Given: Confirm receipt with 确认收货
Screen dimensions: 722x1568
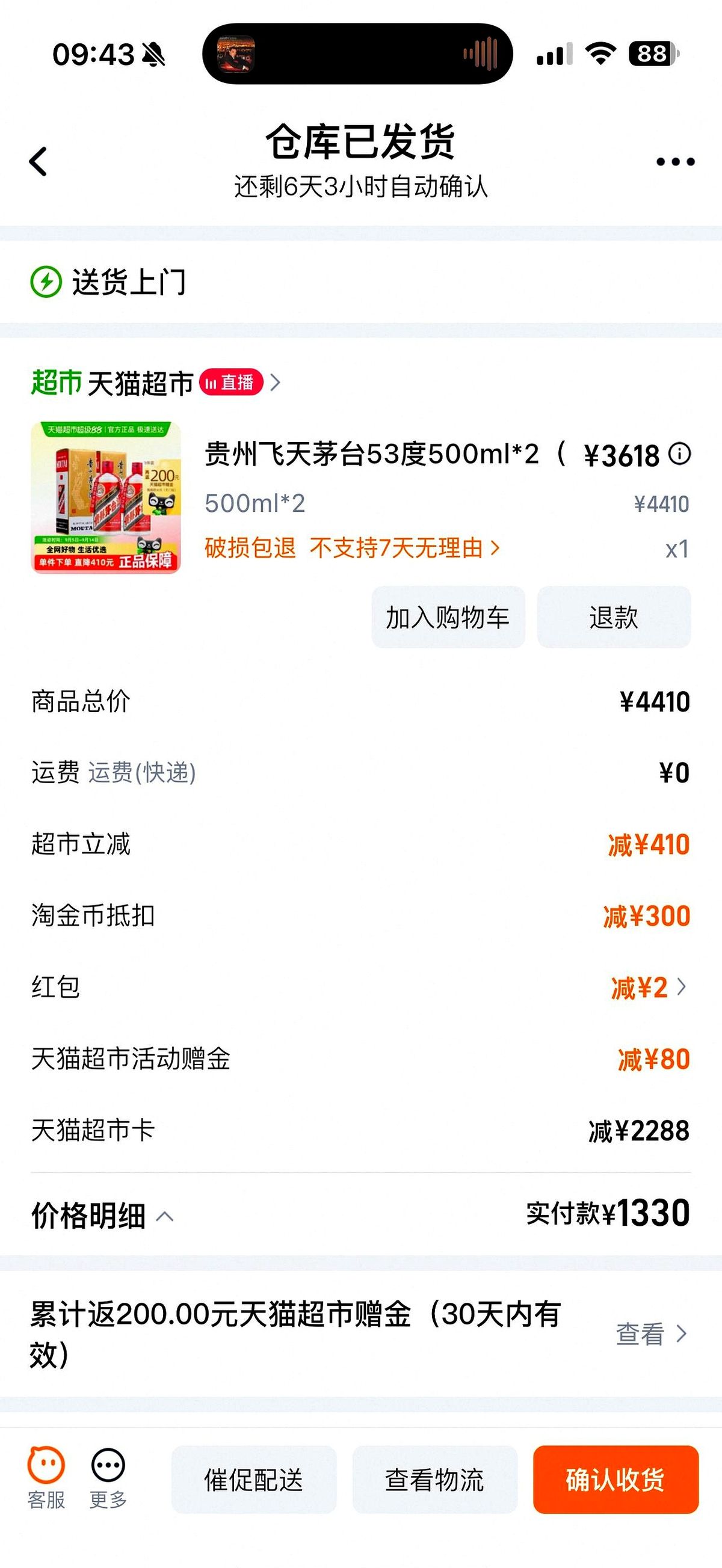Looking at the screenshot, I should [615, 1480].
